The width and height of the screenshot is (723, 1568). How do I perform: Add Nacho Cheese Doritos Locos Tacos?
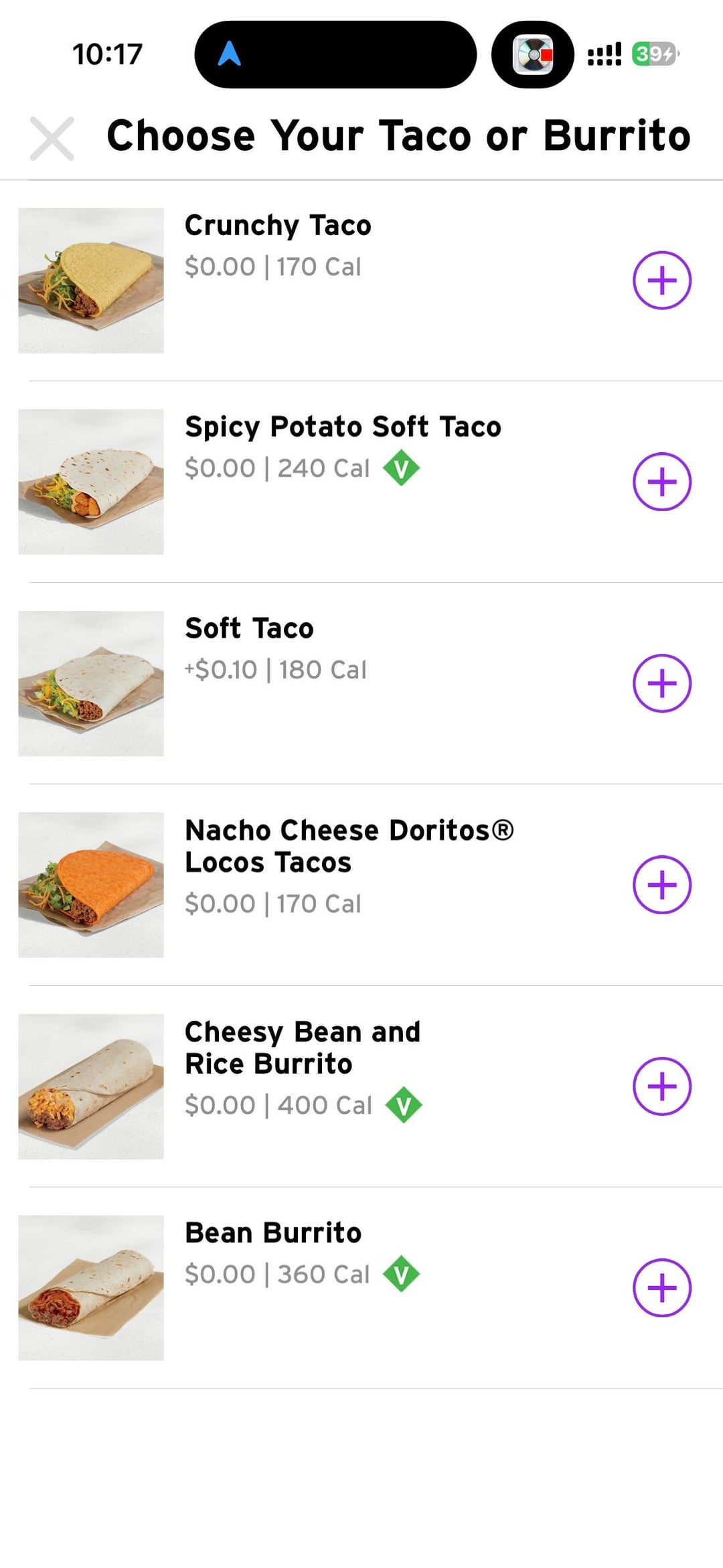tap(661, 885)
